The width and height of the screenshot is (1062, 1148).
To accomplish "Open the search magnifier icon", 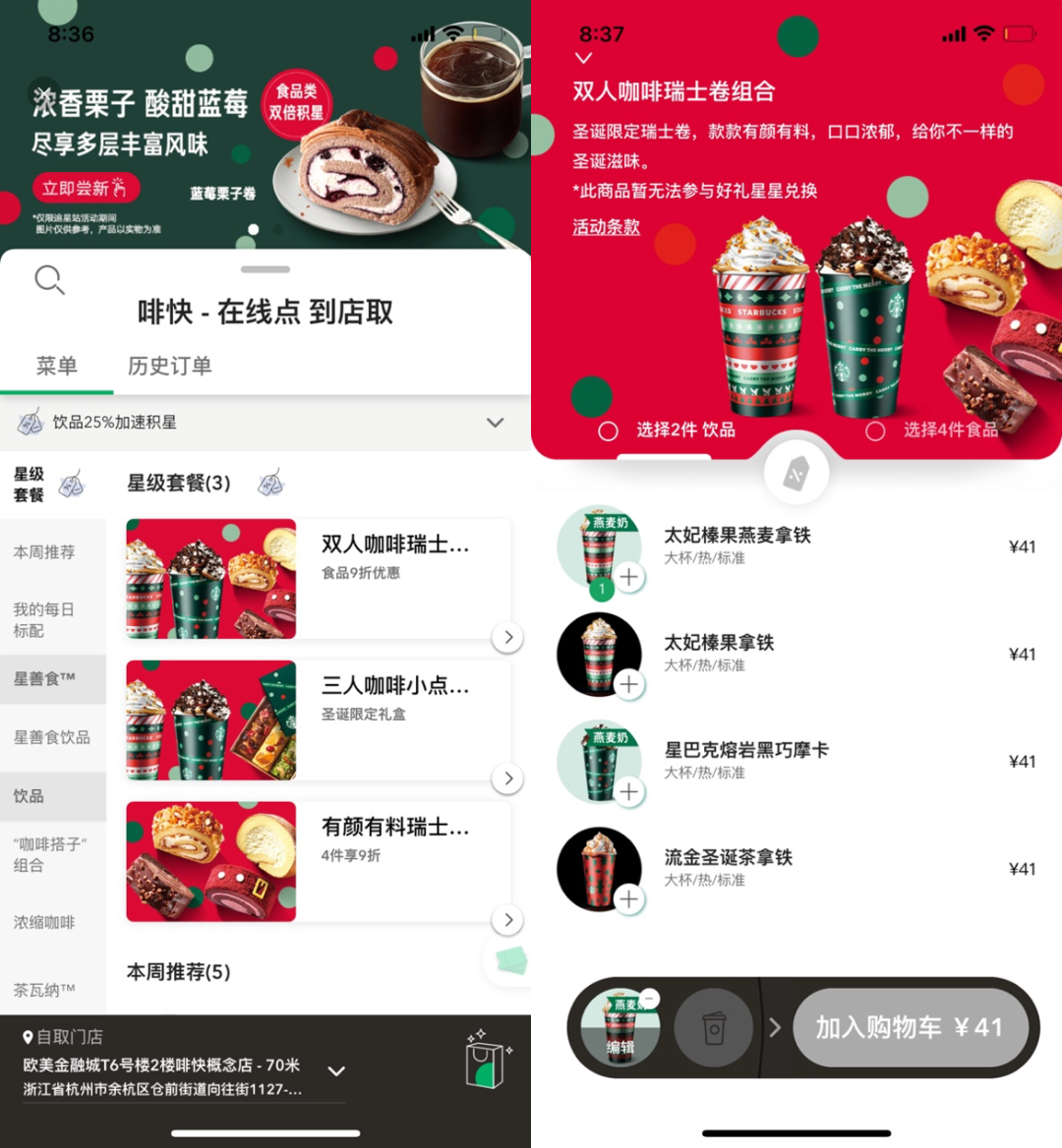I will [48, 281].
